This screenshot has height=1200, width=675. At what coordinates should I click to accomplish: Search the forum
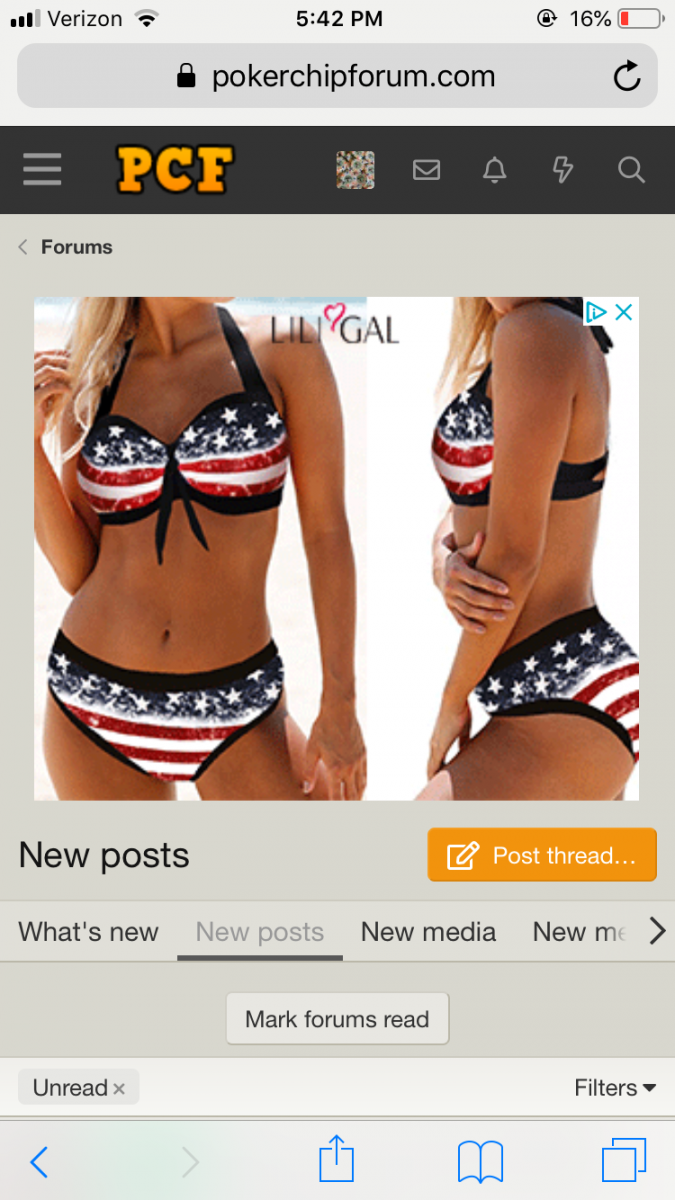click(x=631, y=170)
